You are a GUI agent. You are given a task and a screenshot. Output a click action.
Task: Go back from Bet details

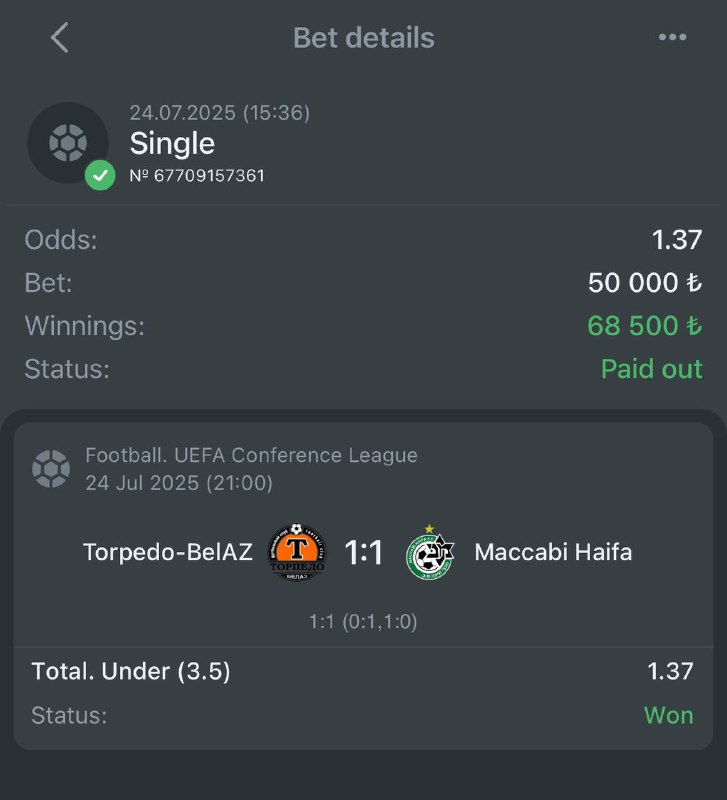point(60,38)
